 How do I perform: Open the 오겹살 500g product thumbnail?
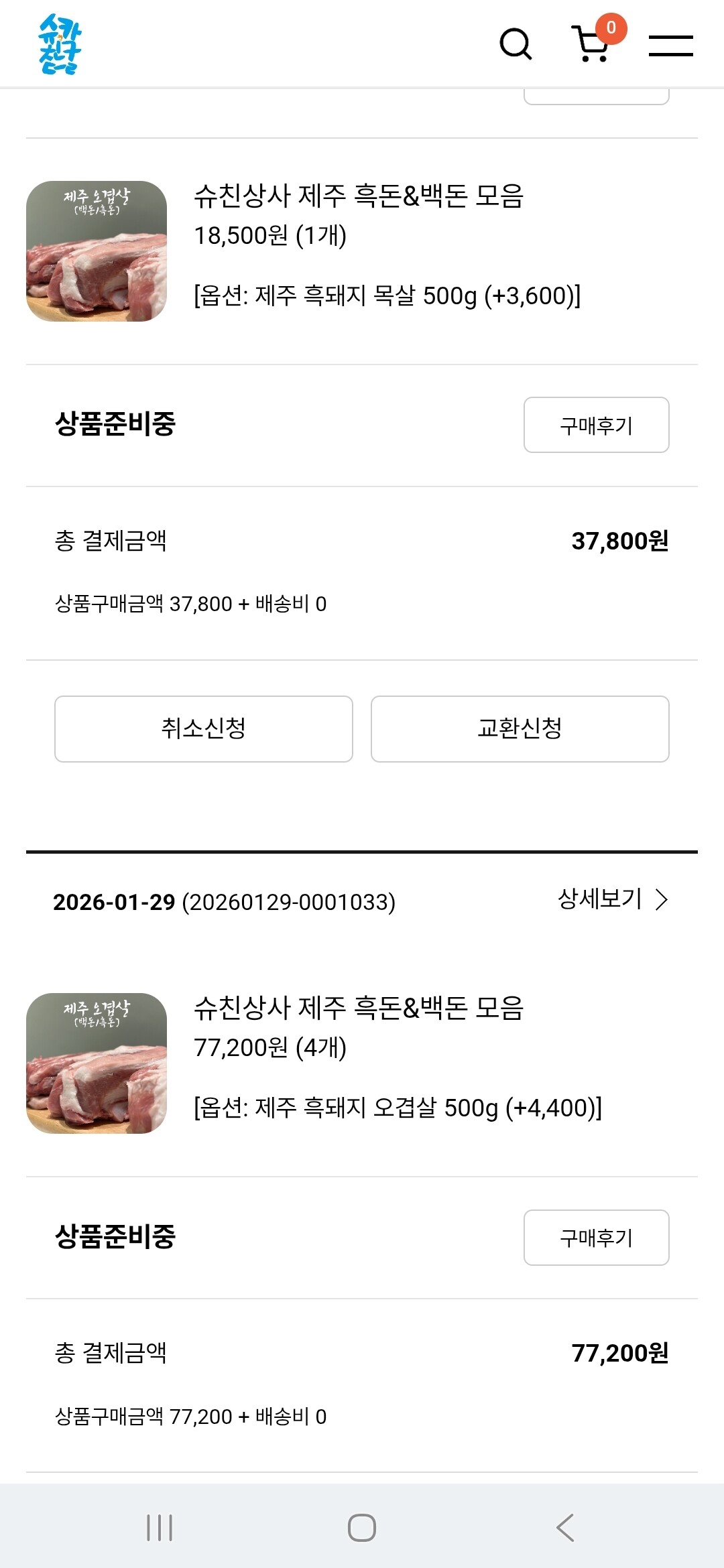(97, 1063)
